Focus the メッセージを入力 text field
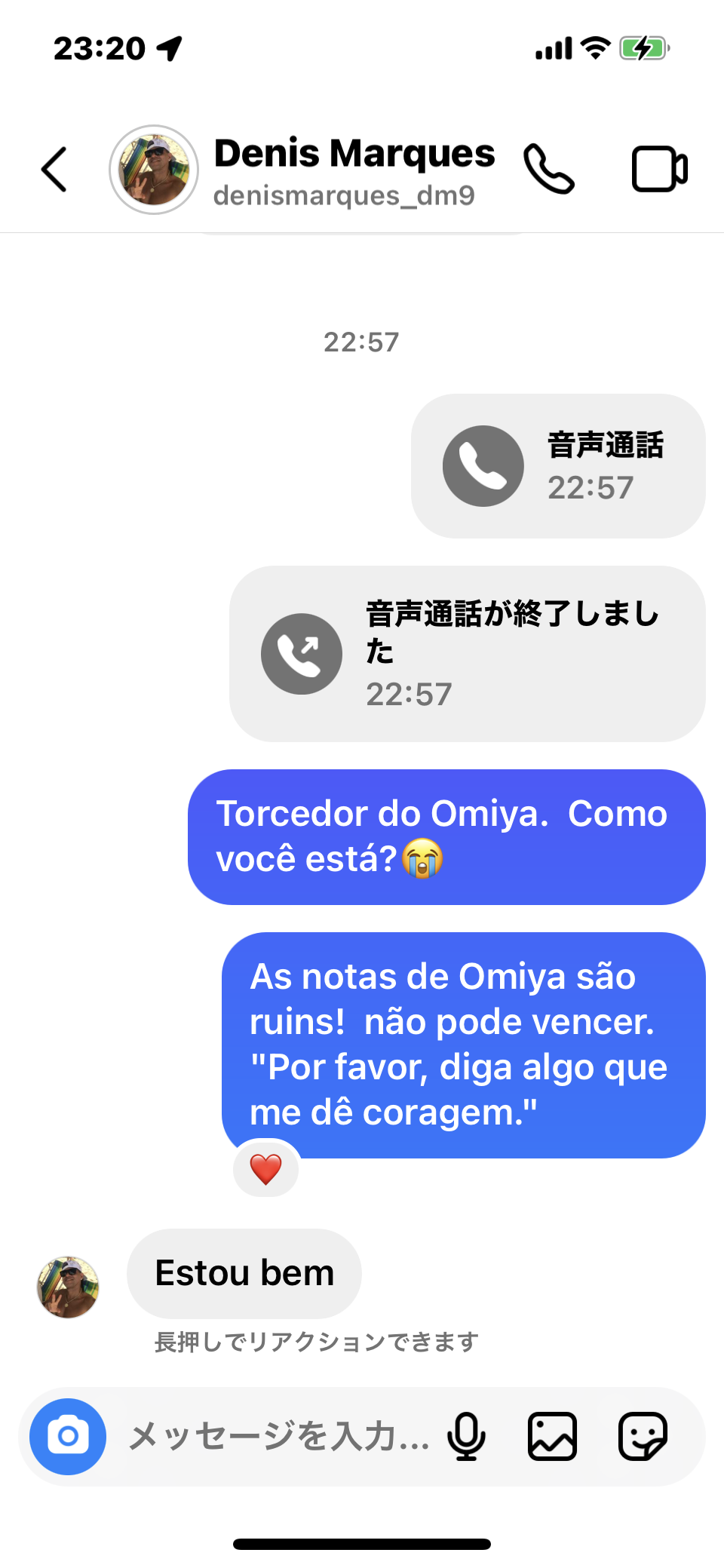The width and height of the screenshot is (724, 1568). click(x=279, y=1437)
